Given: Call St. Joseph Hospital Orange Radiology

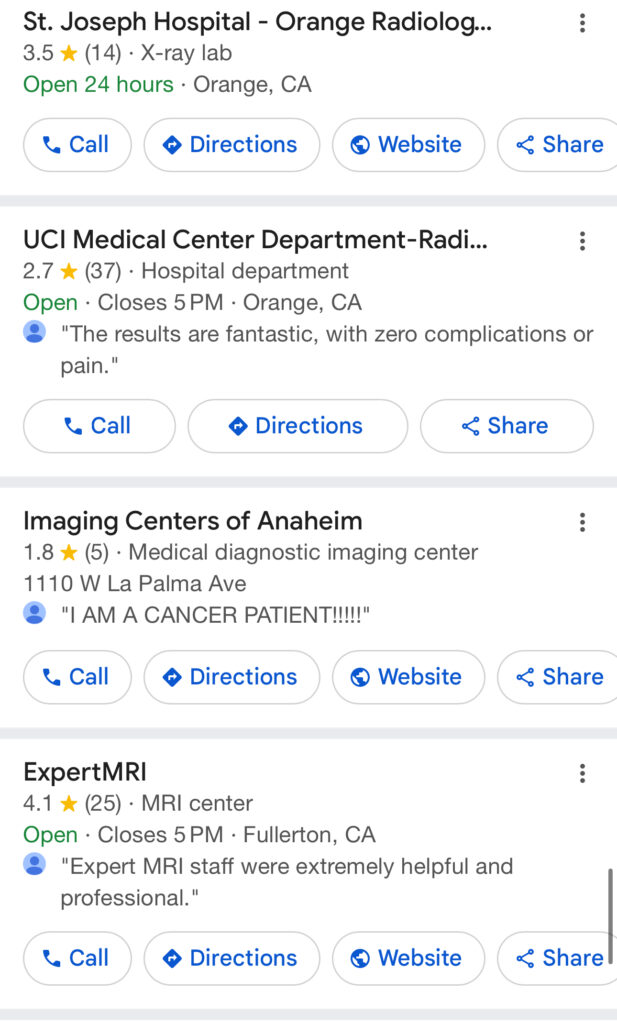Looking at the screenshot, I should pos(77,145).
